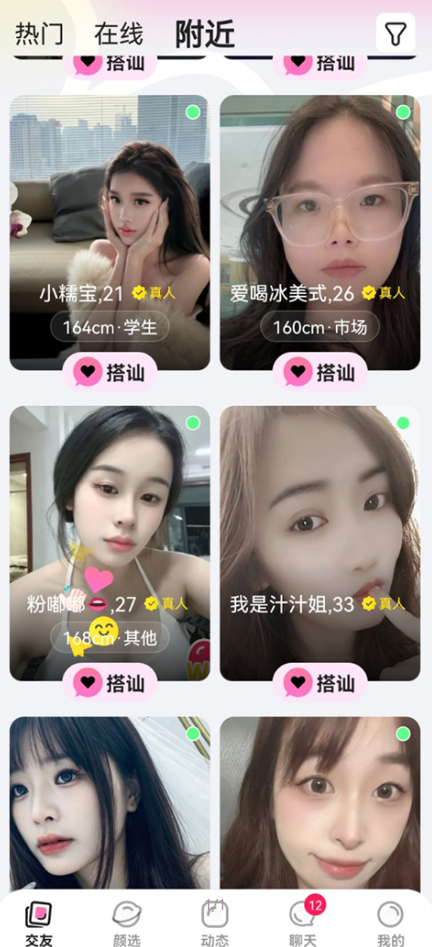
Task: Open the filter funnel icon
Action: (x=395, y=33)
